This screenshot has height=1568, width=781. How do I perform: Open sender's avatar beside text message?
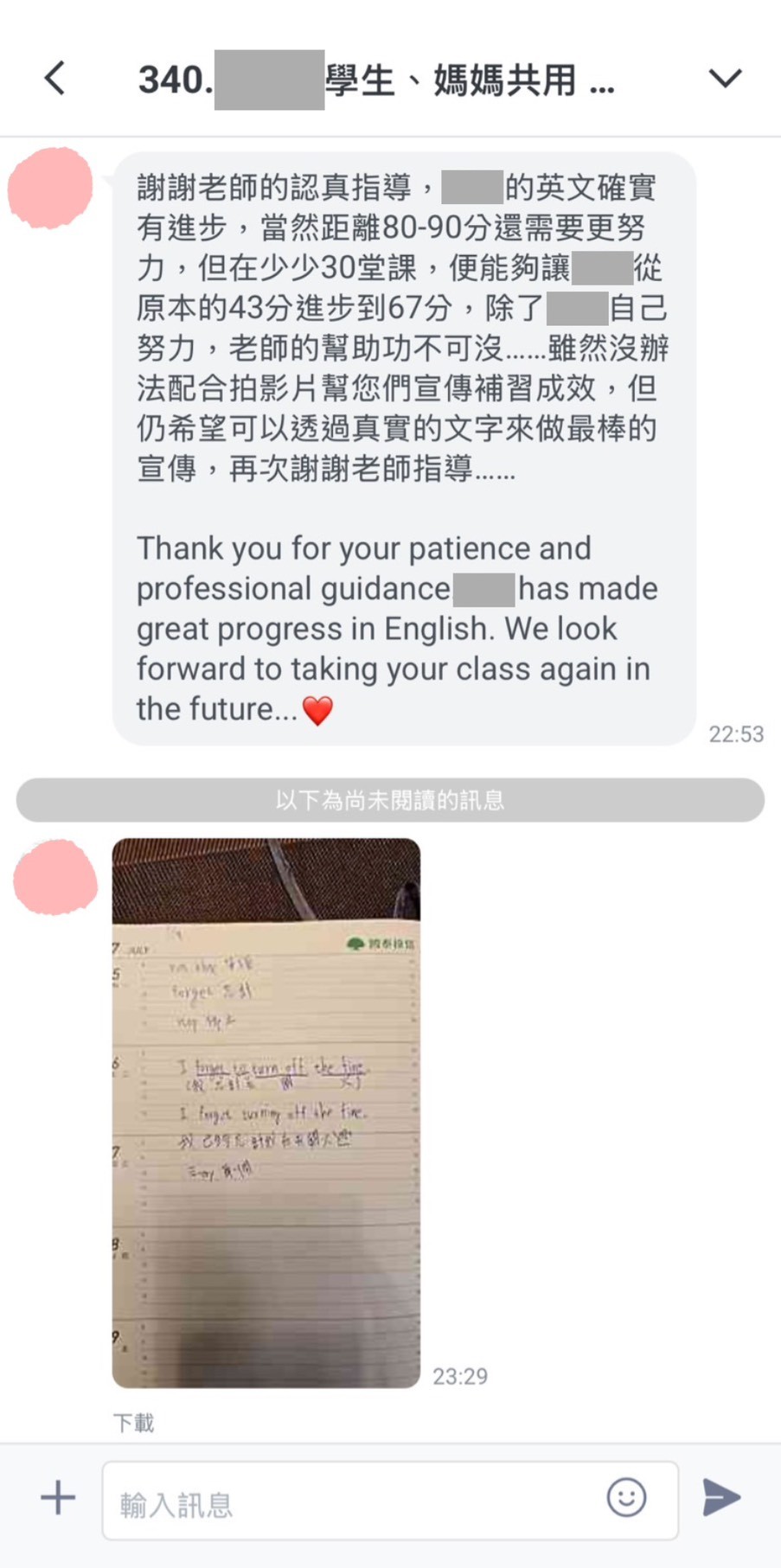[50, 188]
